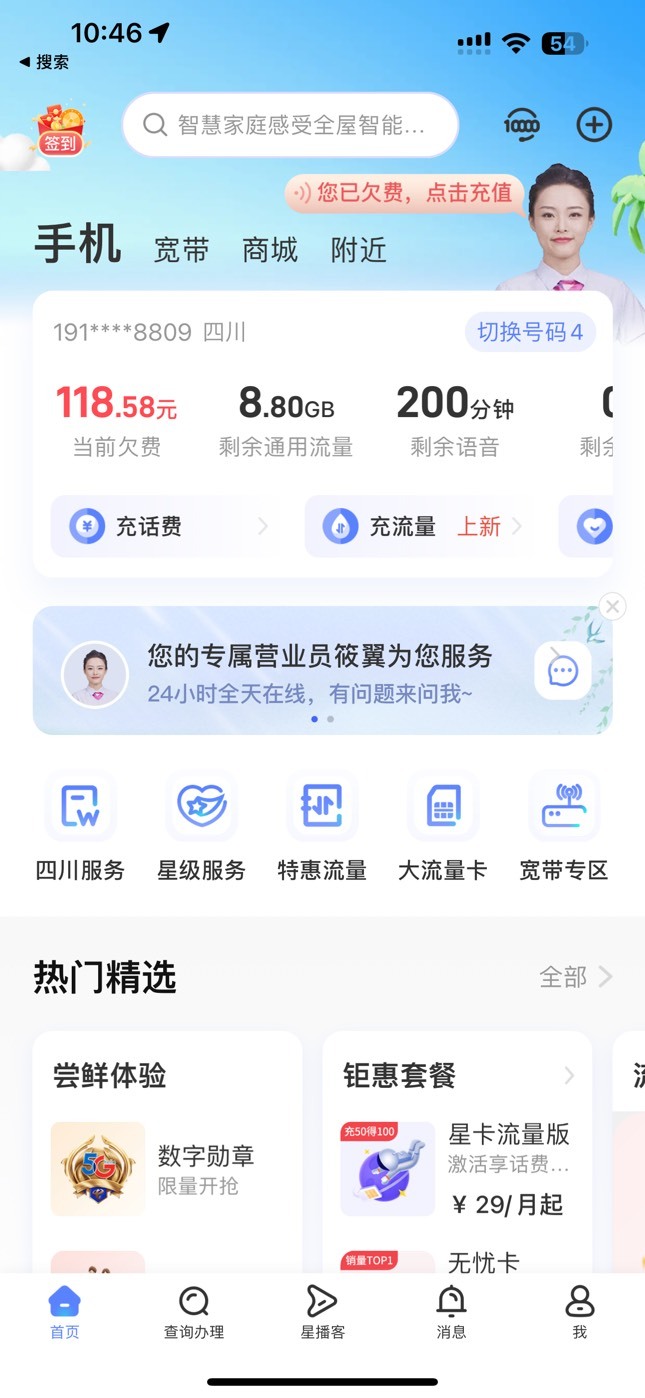This screenshot has height=1398, width=645.
Task: Open 特惠流量
Action: (x=322, y=828)
